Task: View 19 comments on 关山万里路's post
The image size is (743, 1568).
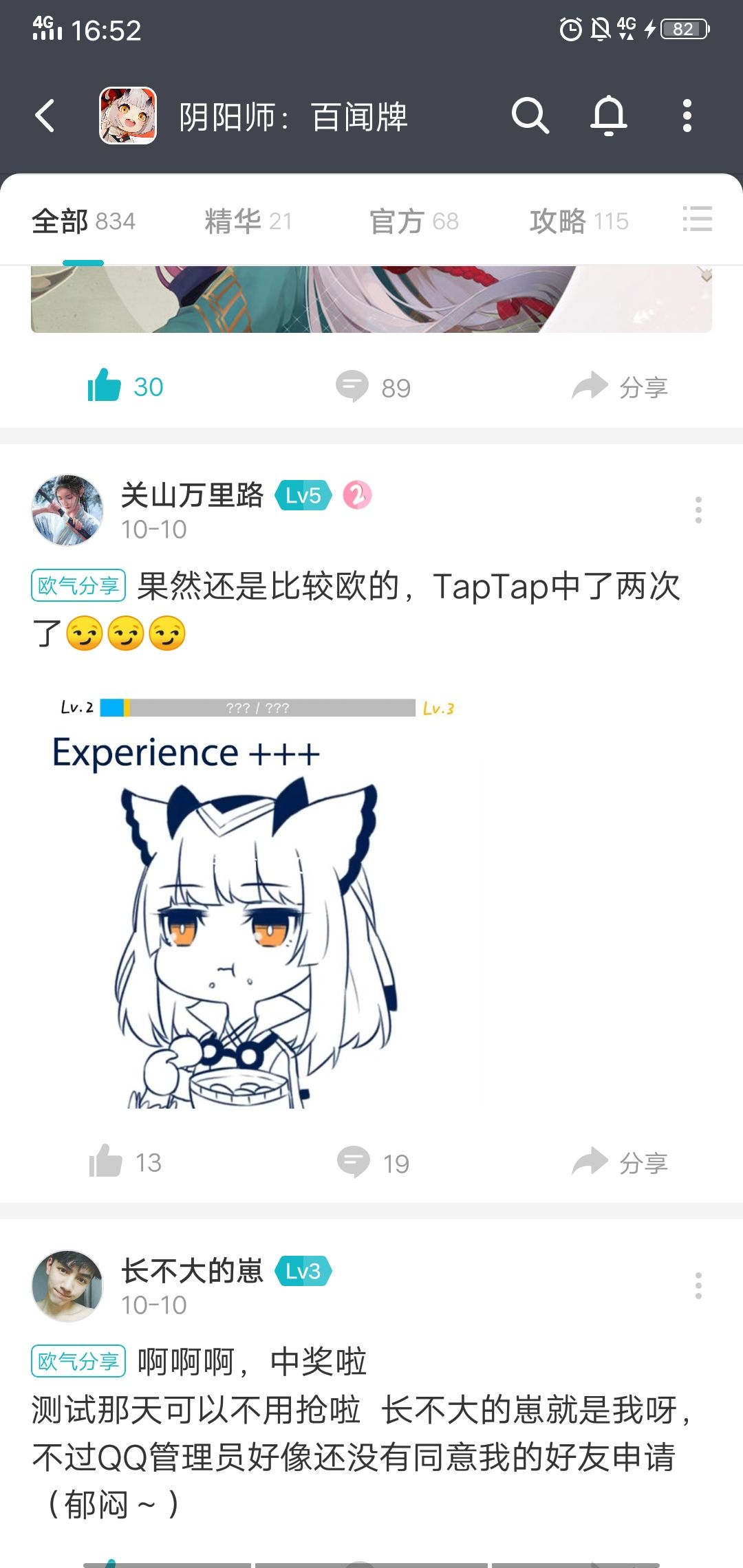Action: 374,1163
